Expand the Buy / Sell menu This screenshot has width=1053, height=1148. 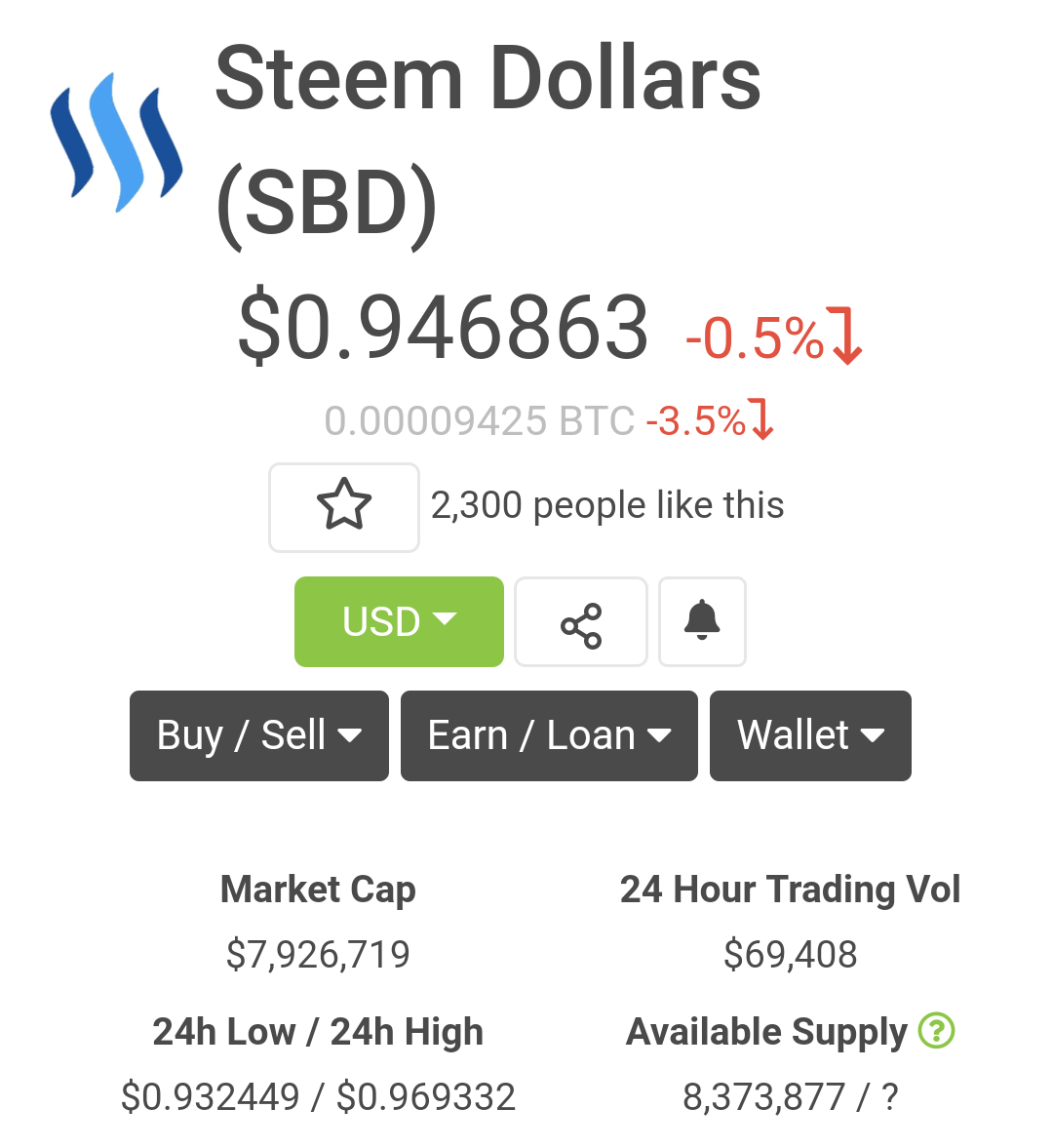(259, 735)
